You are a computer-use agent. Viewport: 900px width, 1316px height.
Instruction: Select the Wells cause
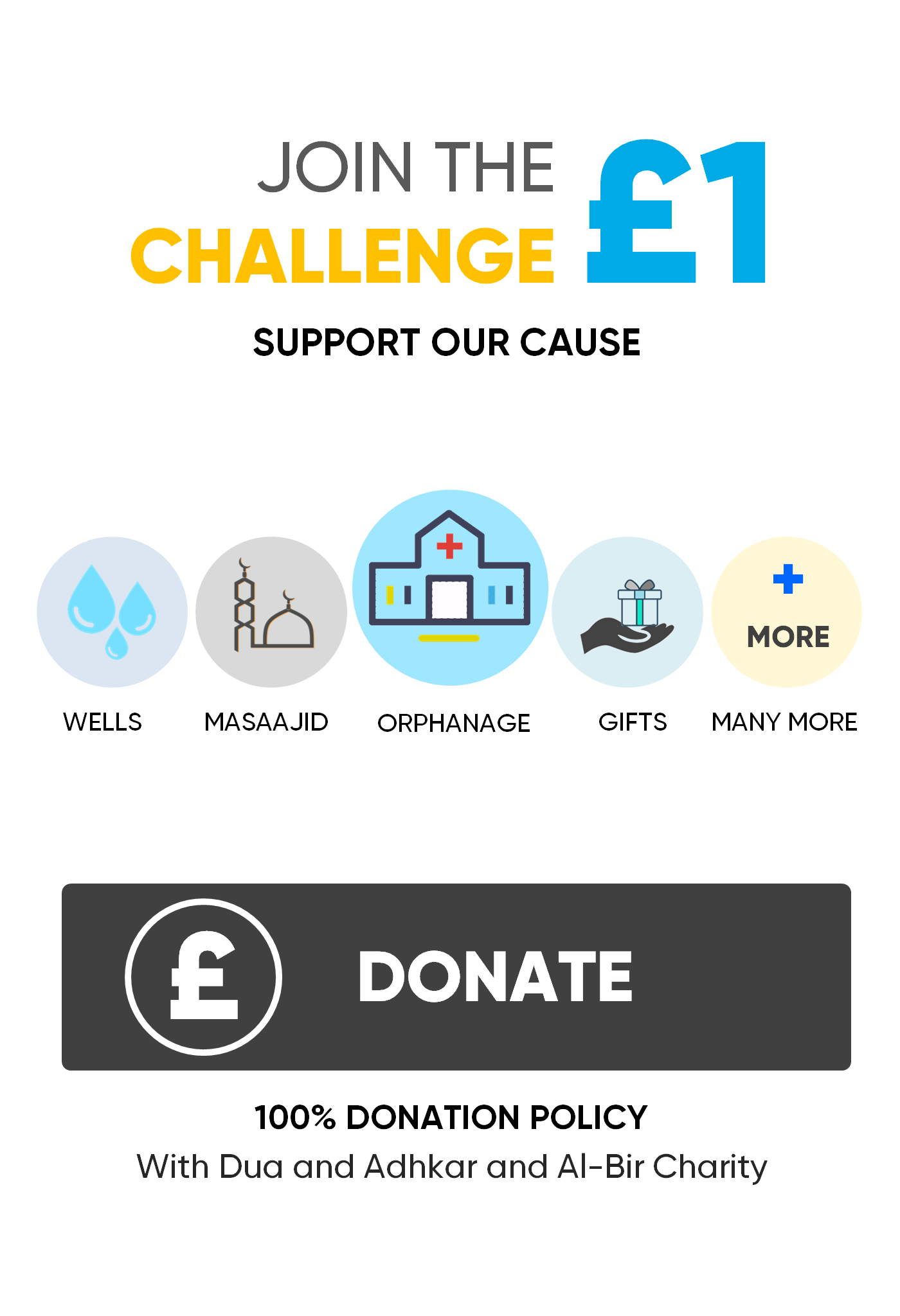[x=112, y=612]
